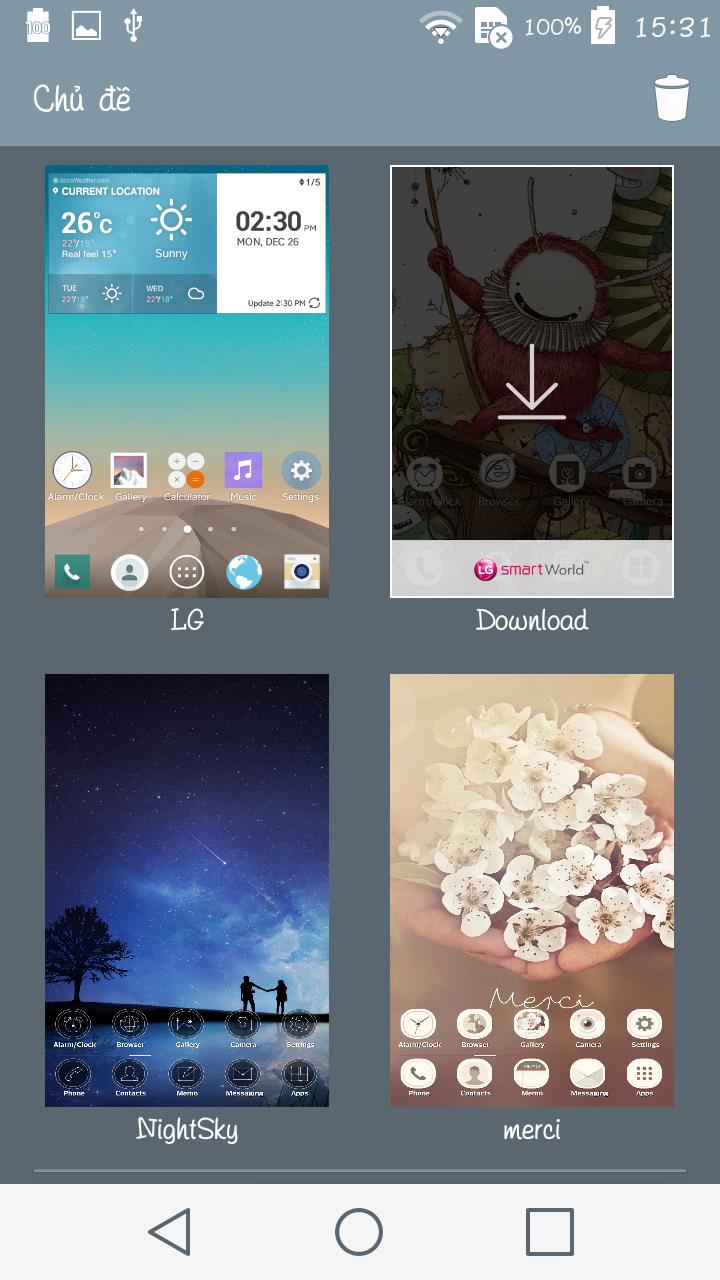Pick the merci theme
The width and height of the screenshot is (720, 1280).
[532, 890]
